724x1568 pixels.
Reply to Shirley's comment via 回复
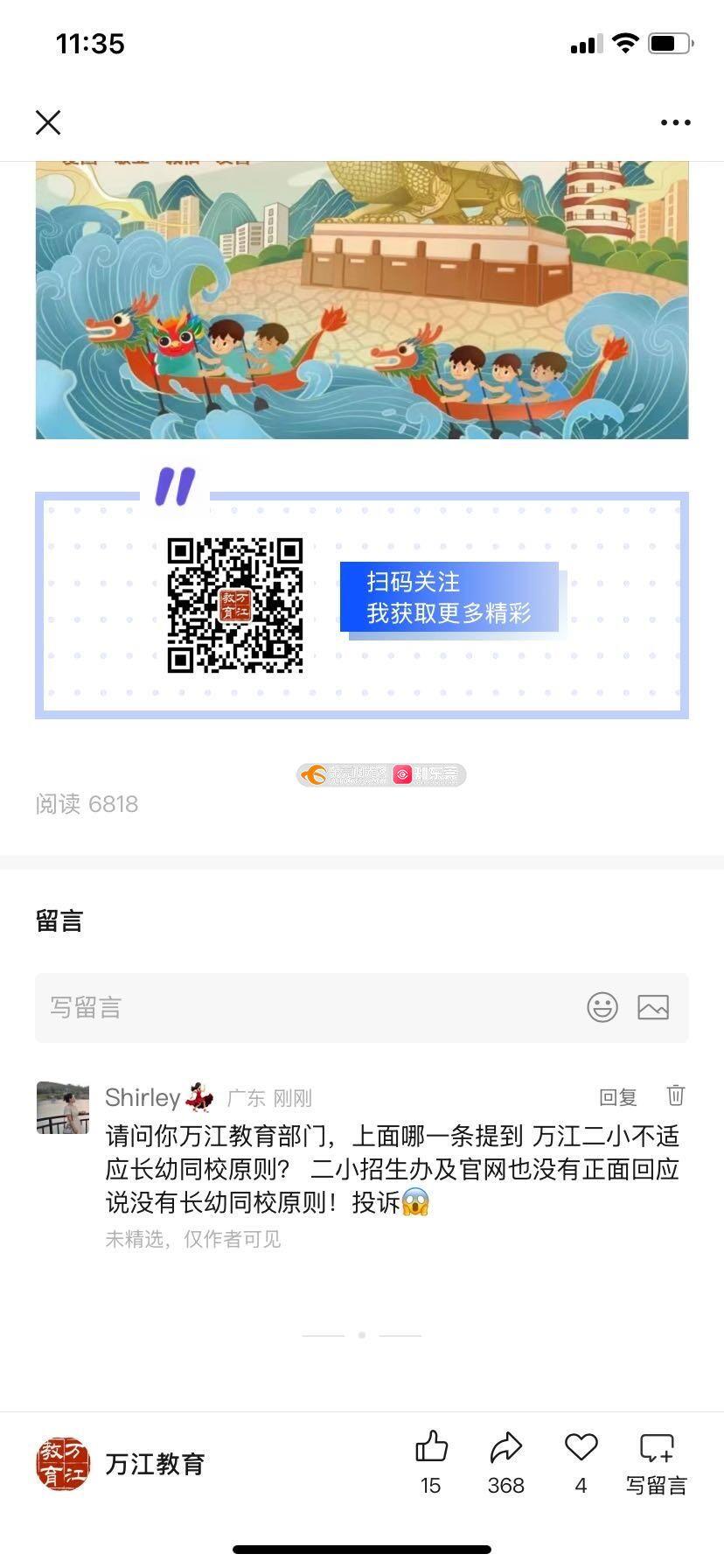(x=617, y=1097)
